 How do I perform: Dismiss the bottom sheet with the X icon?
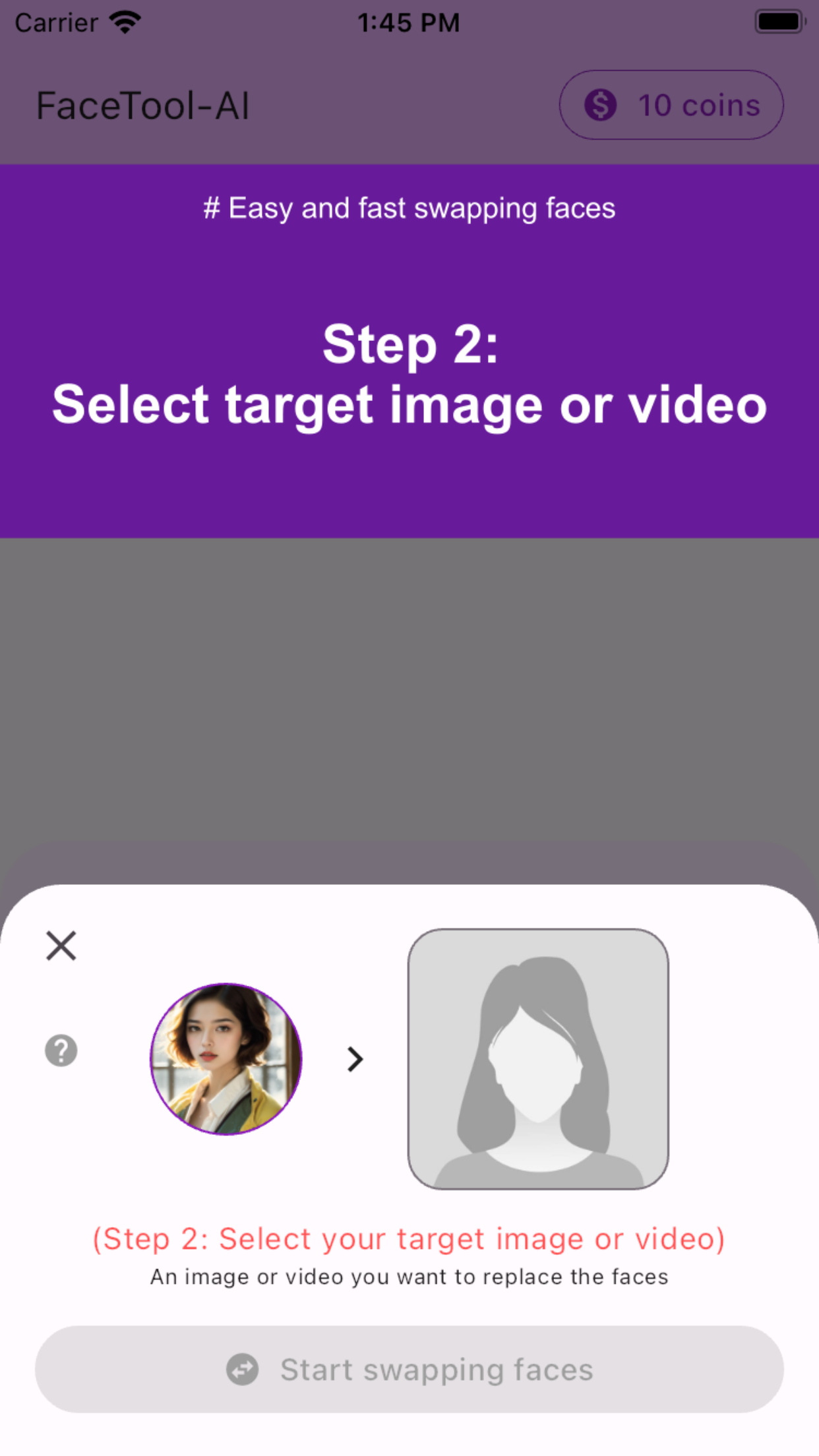[61, 946]
